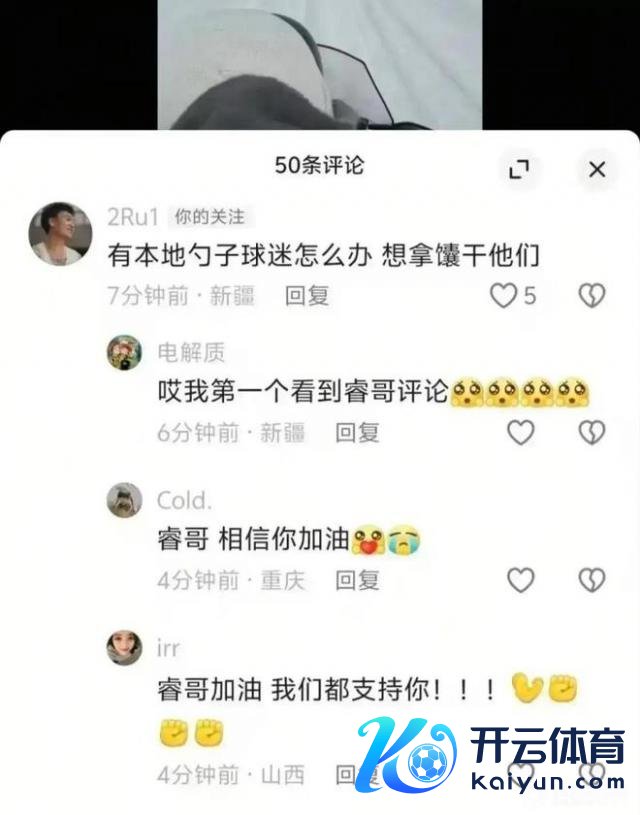This screenshot has width=640, height=815.
Task: Like 电解质's comment
Action: click(521, 432)
